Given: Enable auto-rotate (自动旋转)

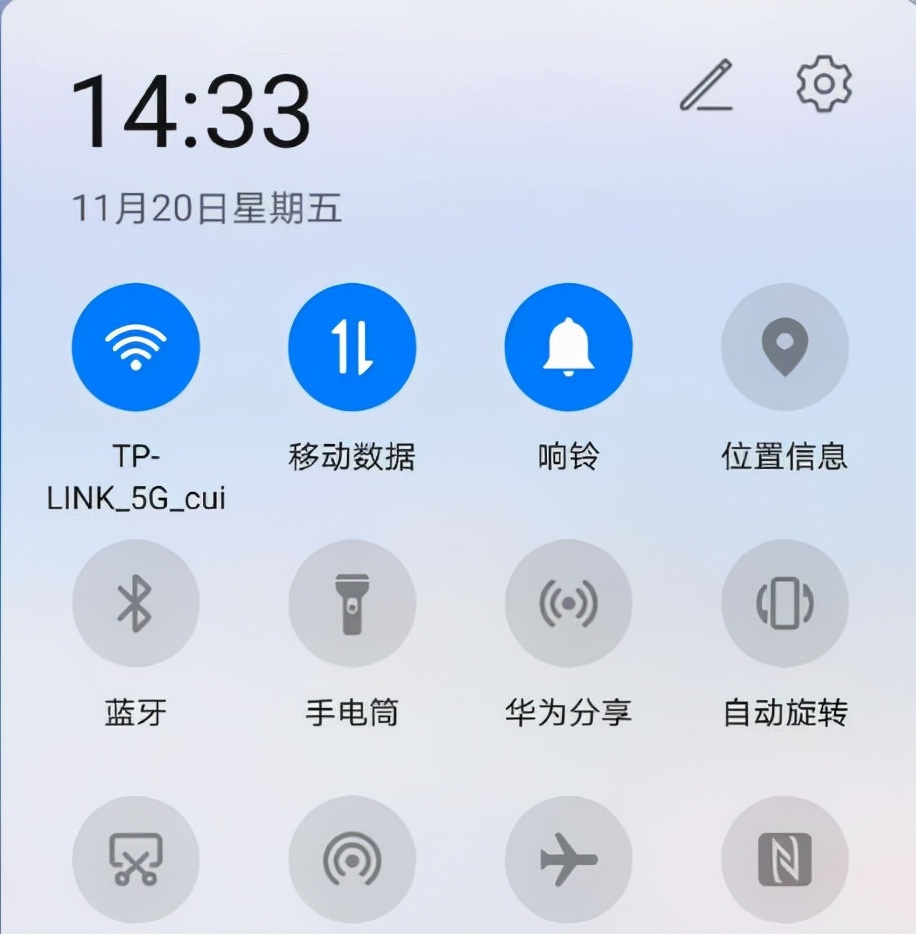Looking at the screenshot, I should point(784,602).
